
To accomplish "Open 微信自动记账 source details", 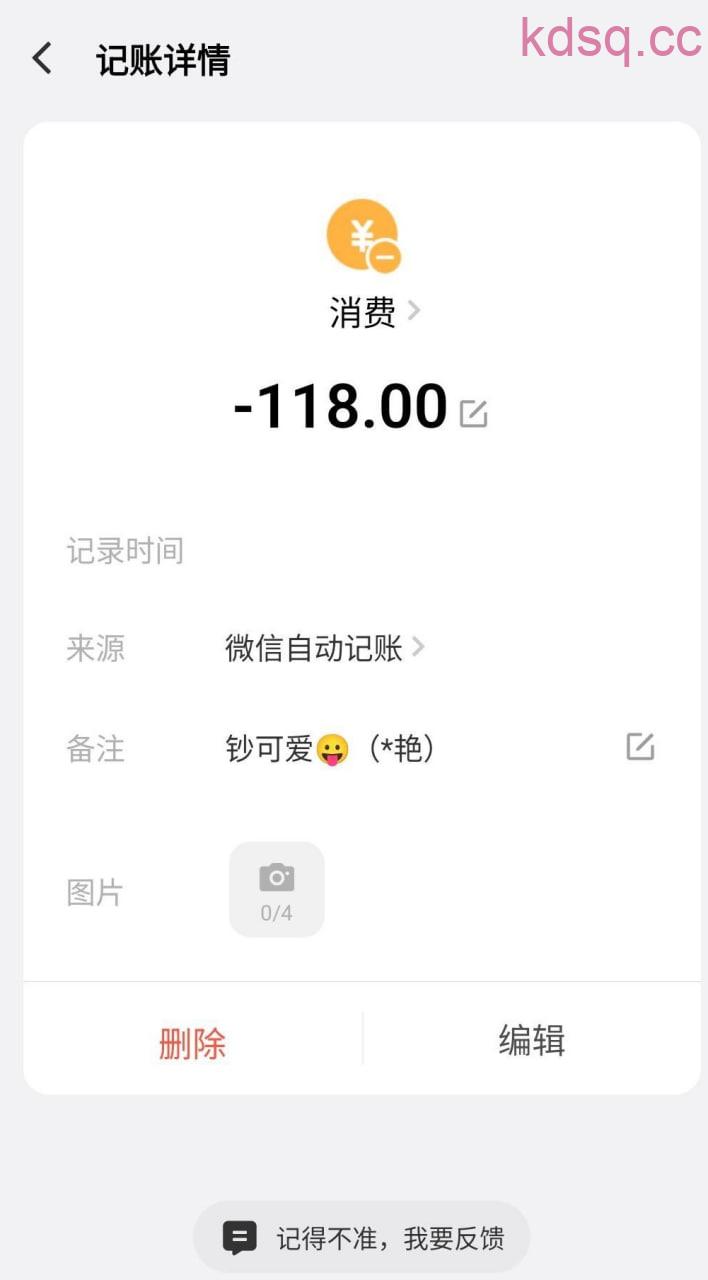I will click(324, 648).
